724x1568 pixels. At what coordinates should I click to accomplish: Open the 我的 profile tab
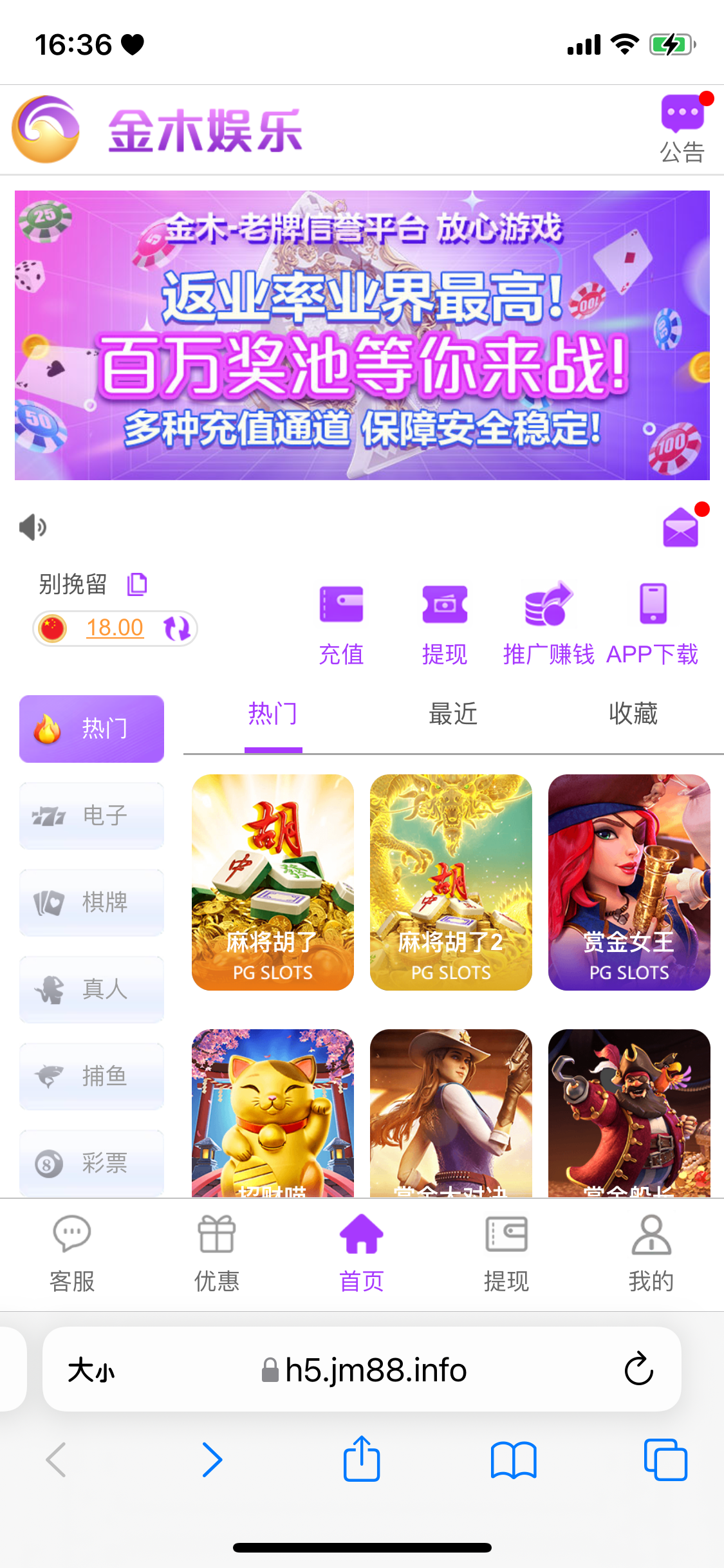tap(651, 1253)
